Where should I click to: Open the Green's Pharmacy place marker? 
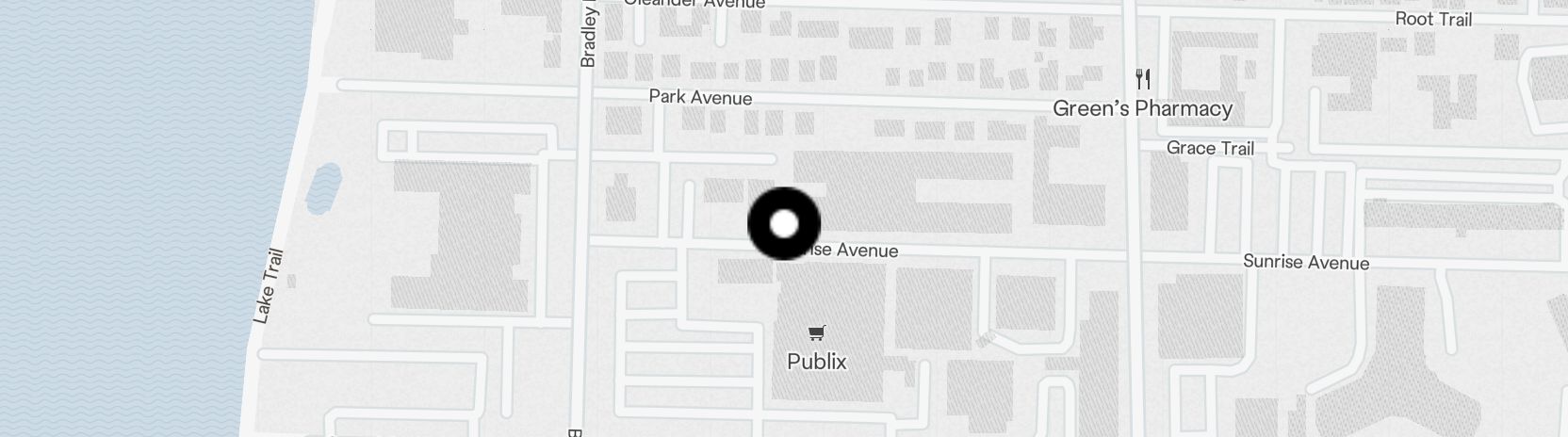1143,79
